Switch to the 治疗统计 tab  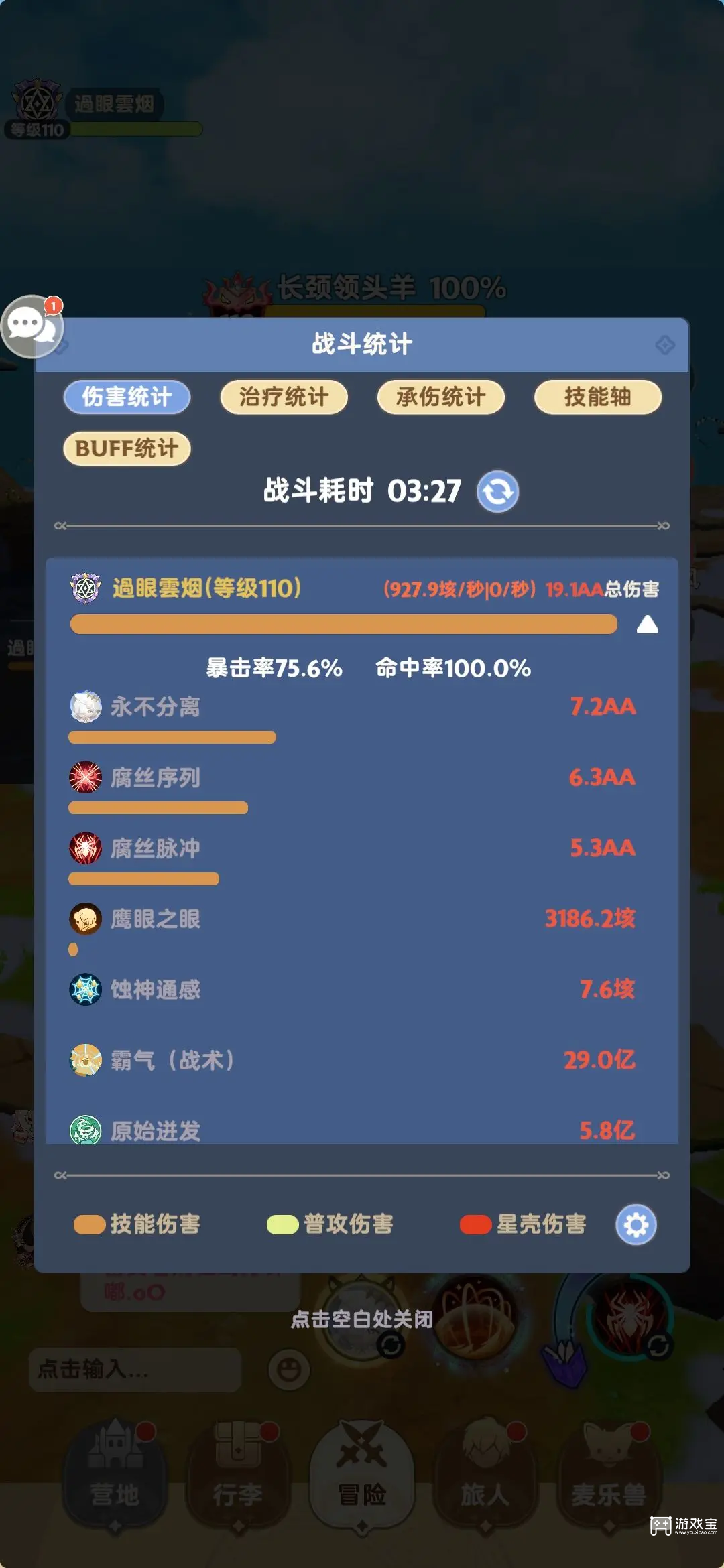283,397
